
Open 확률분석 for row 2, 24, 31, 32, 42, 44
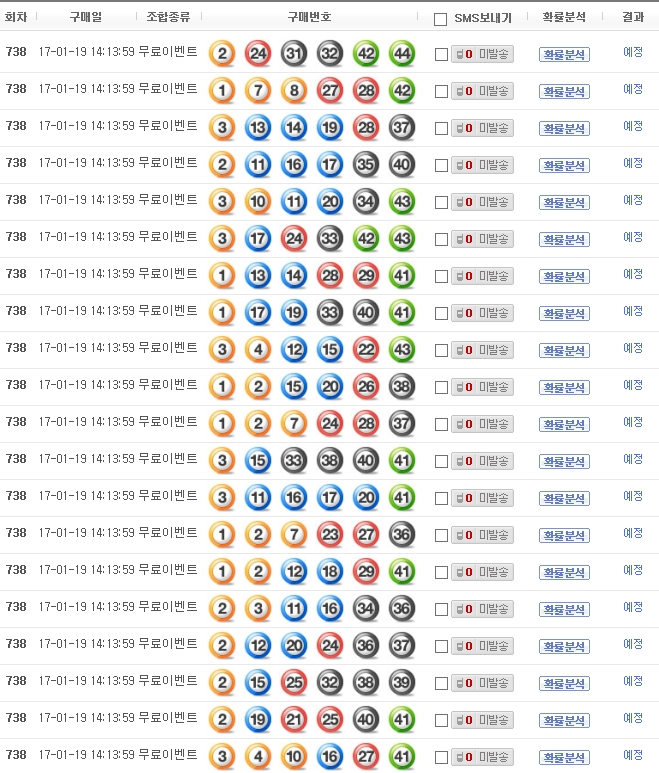[564, 55]
